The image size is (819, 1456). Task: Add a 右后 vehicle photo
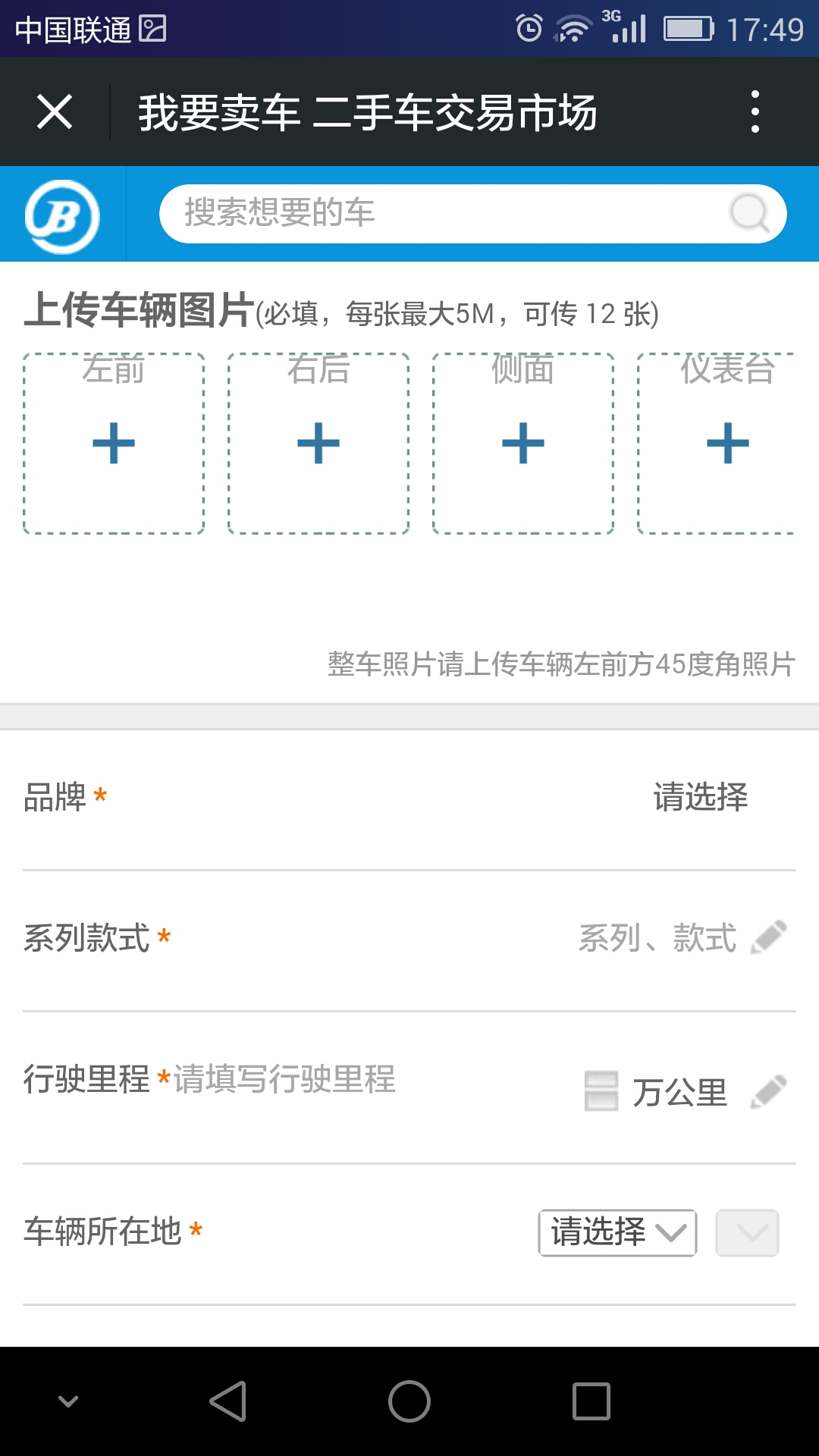point(318,444)
